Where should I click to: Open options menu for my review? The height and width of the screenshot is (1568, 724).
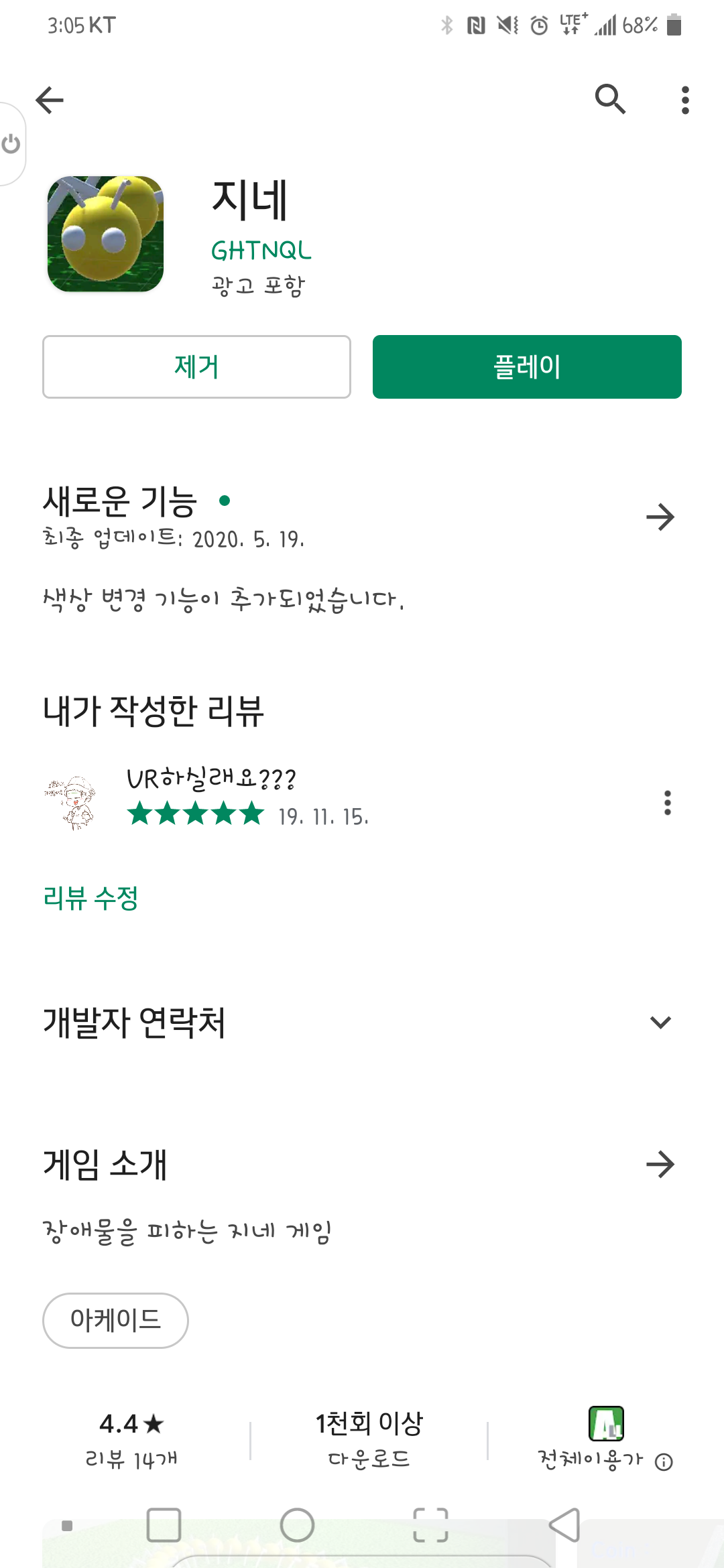click(667, 803)
